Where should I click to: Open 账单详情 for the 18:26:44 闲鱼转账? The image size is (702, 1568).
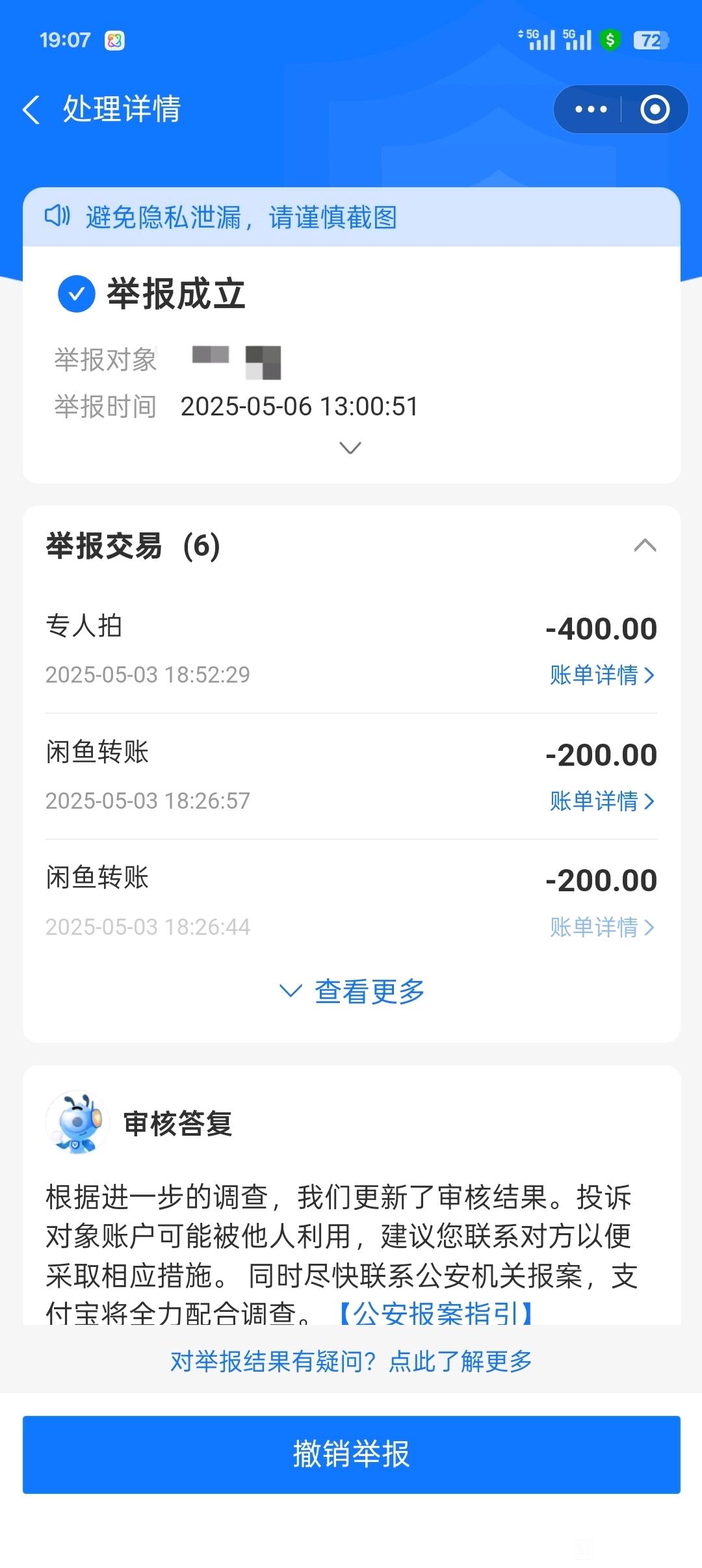point(602,927)
